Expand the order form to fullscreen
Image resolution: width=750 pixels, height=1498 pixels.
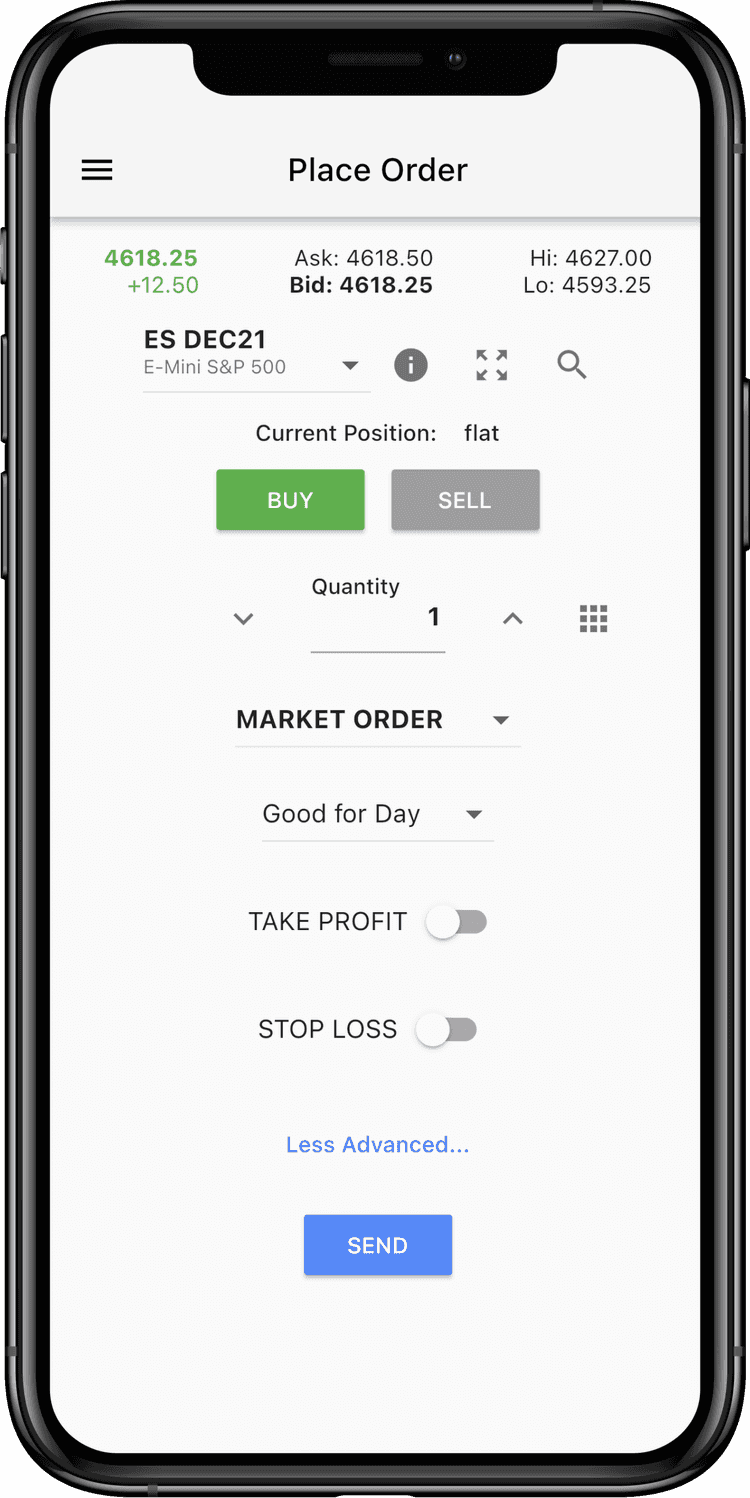[x=491, y=365]
